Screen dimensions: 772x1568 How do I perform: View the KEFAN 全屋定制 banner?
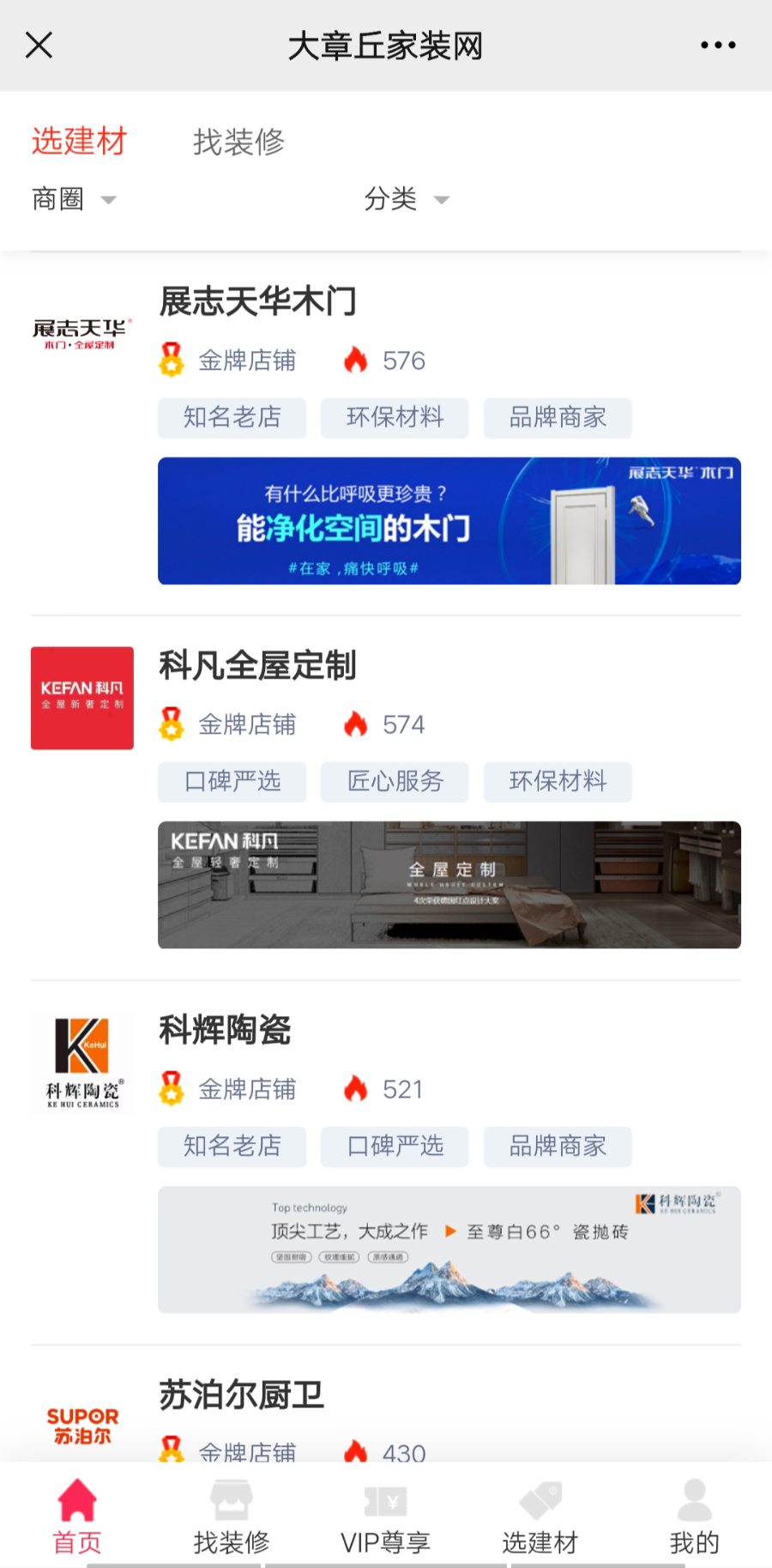coord(449,885)
